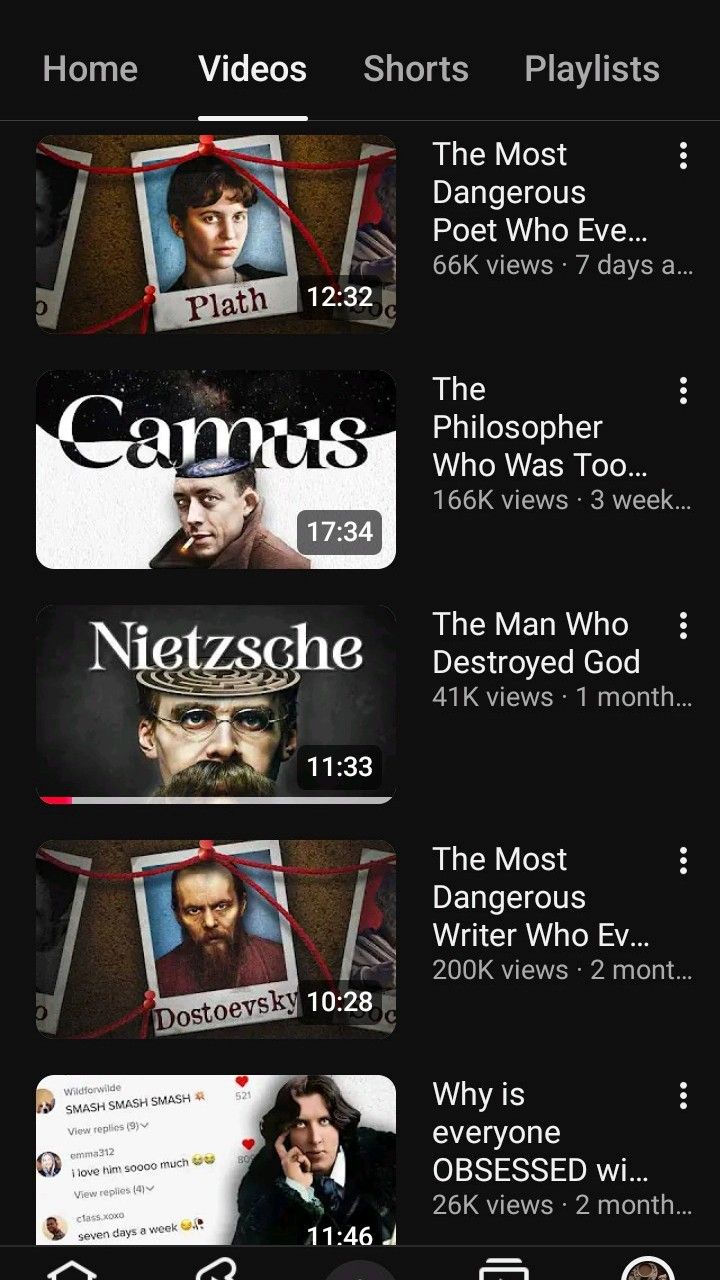Play the Dostoevsky video thumbnail
This screenshot has height=1280, width=720.
(216, 939)
